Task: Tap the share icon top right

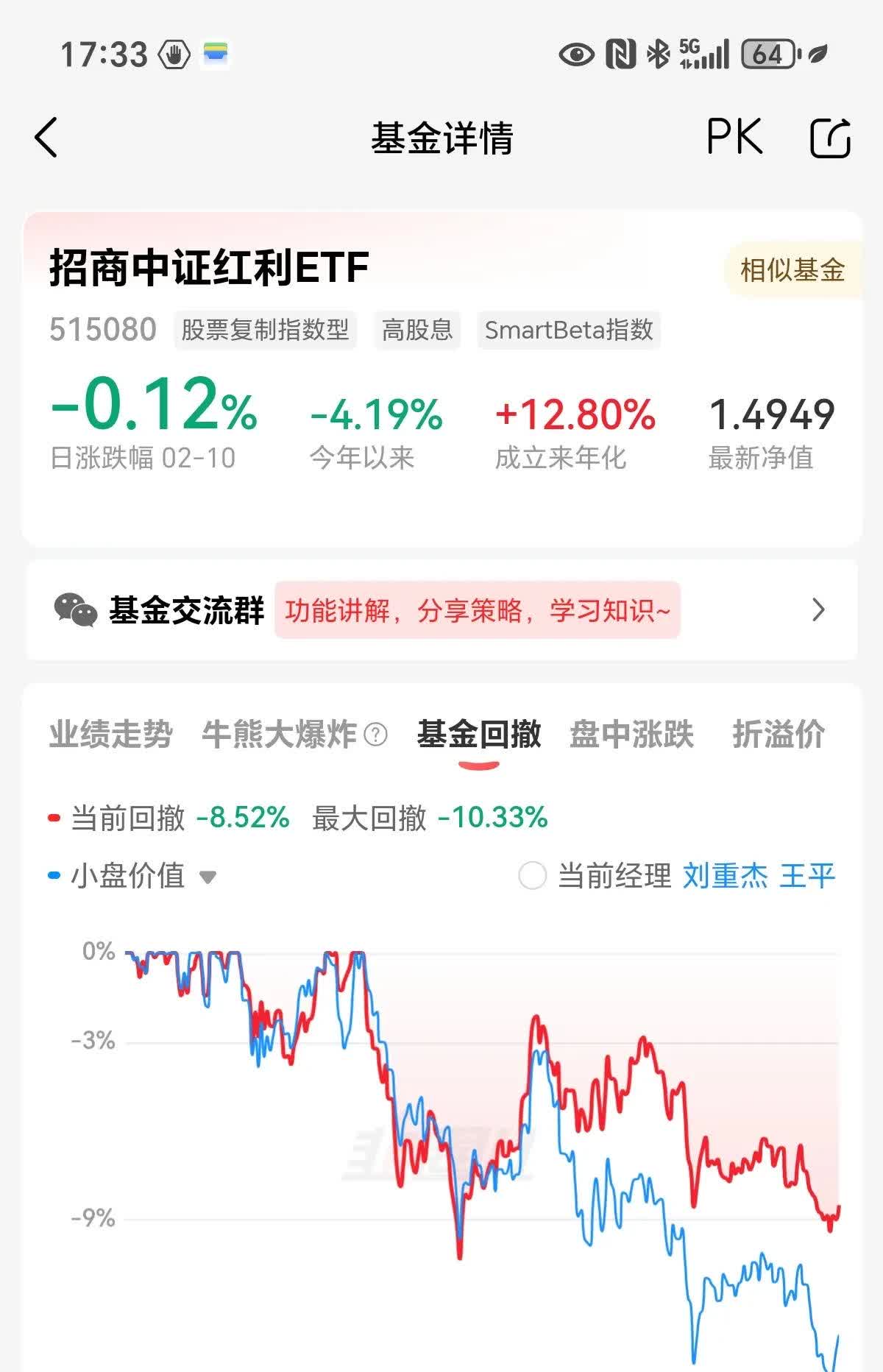Action: pyautogui.click(x=829, y=137)
